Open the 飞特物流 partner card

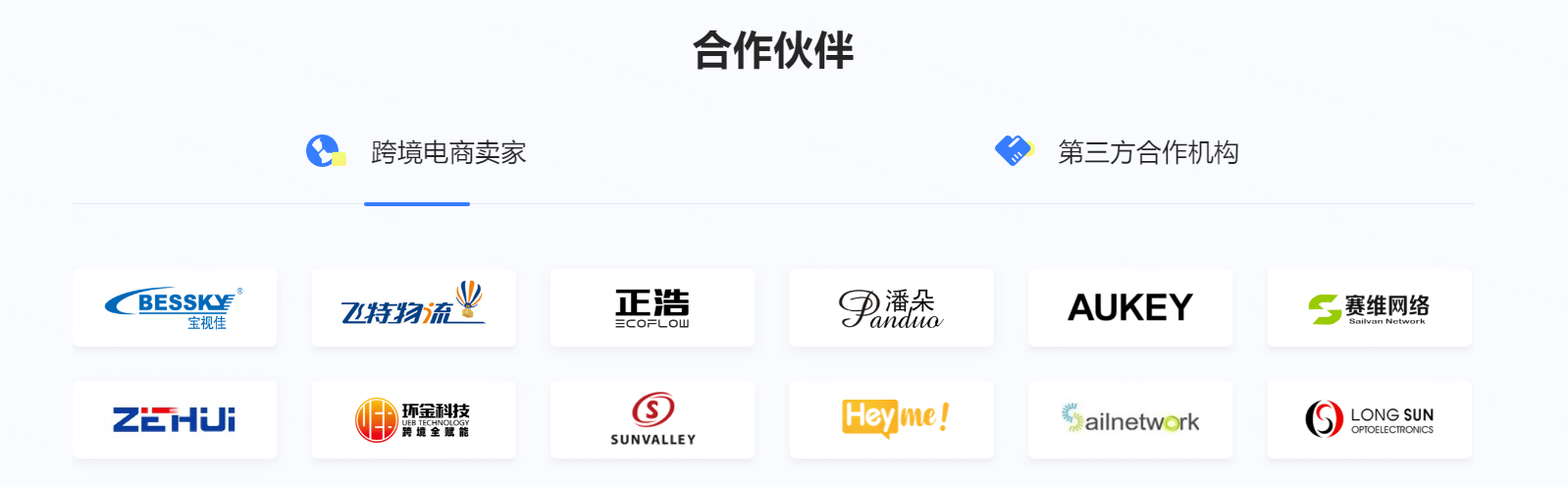pyautogui.click(x=413, y=307)
